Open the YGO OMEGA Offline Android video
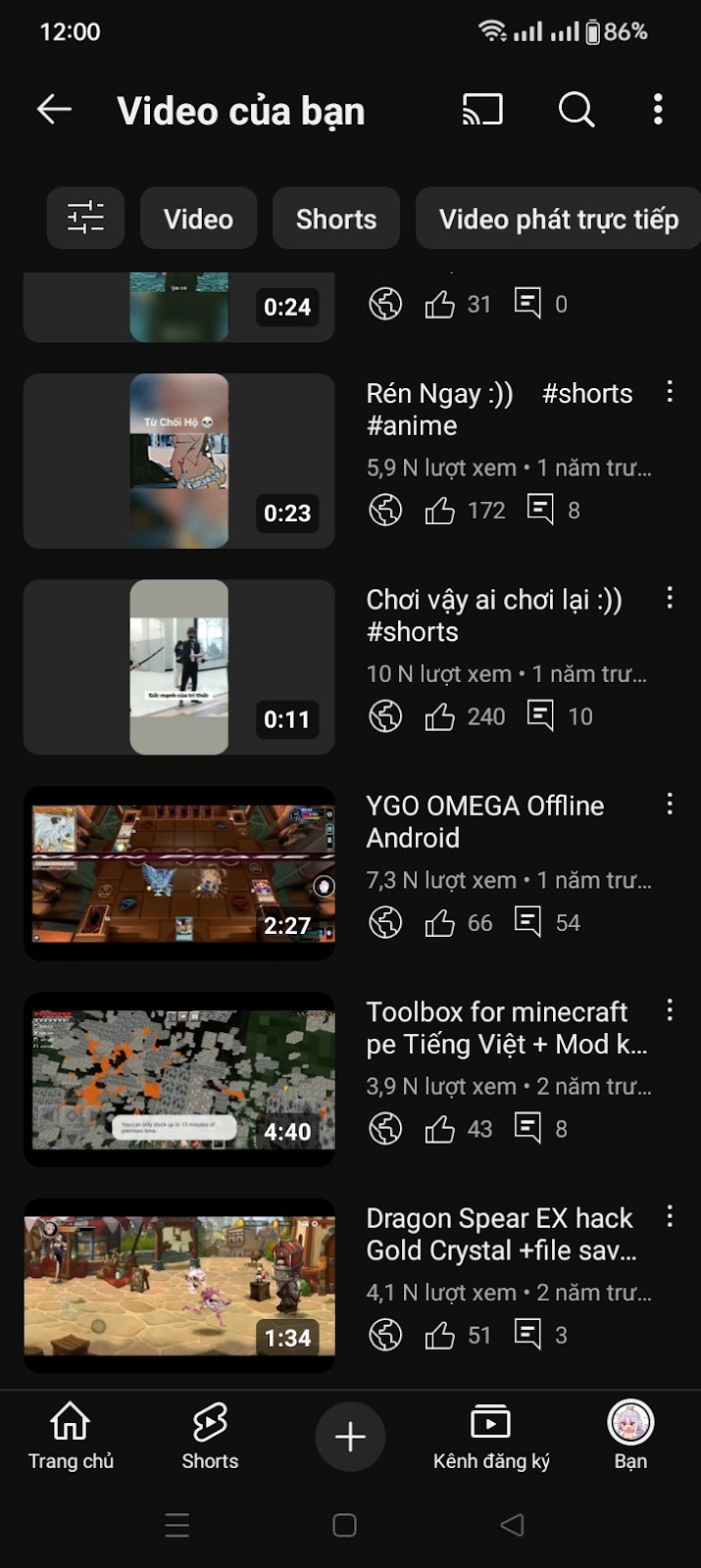The width and height of the screenshot is (701, 1568). tap(179, 873)
